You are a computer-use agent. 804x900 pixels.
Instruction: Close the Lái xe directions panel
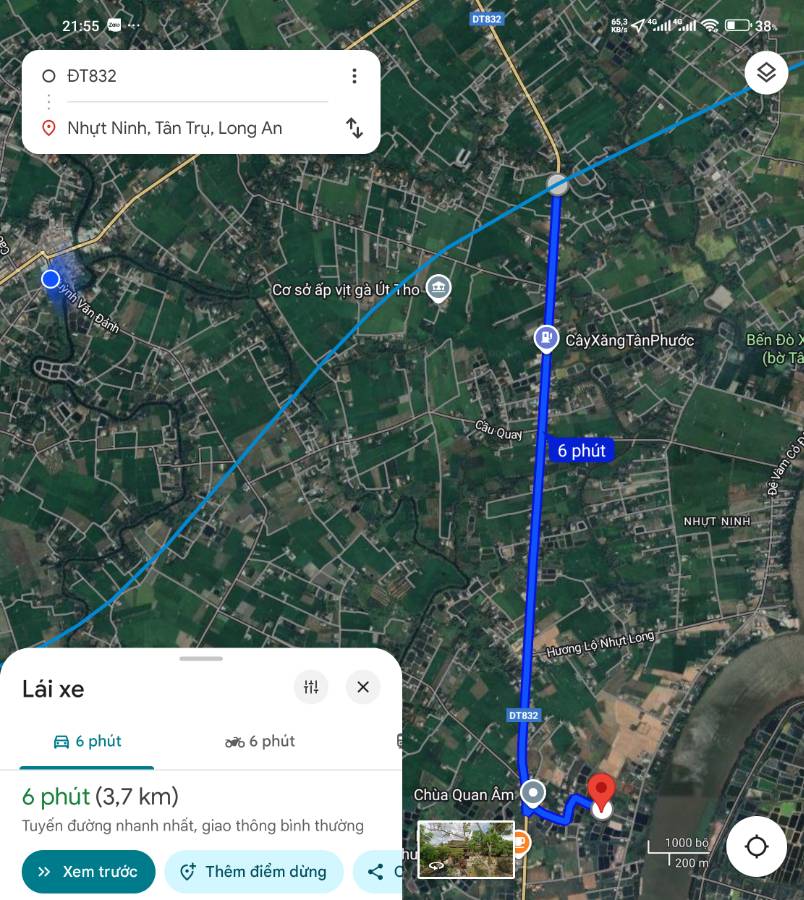tap(363, 687)
